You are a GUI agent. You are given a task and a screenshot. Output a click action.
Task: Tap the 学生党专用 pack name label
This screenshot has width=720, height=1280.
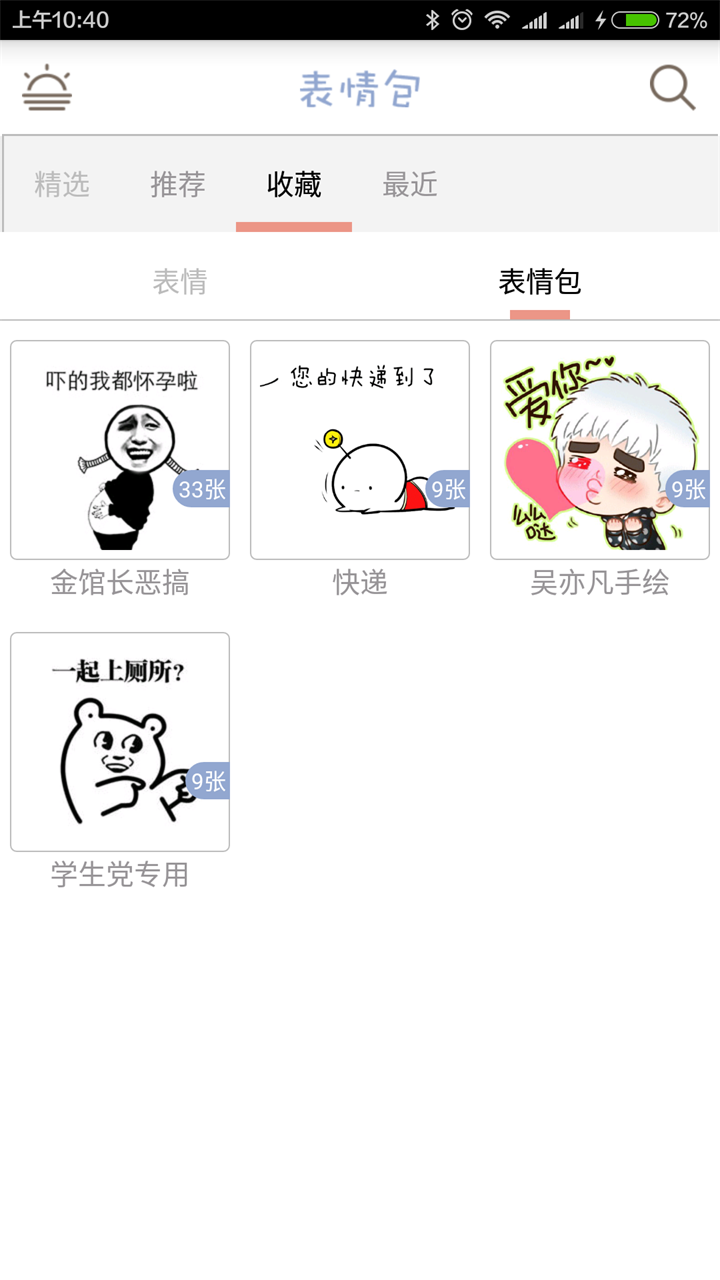(120, 873)
